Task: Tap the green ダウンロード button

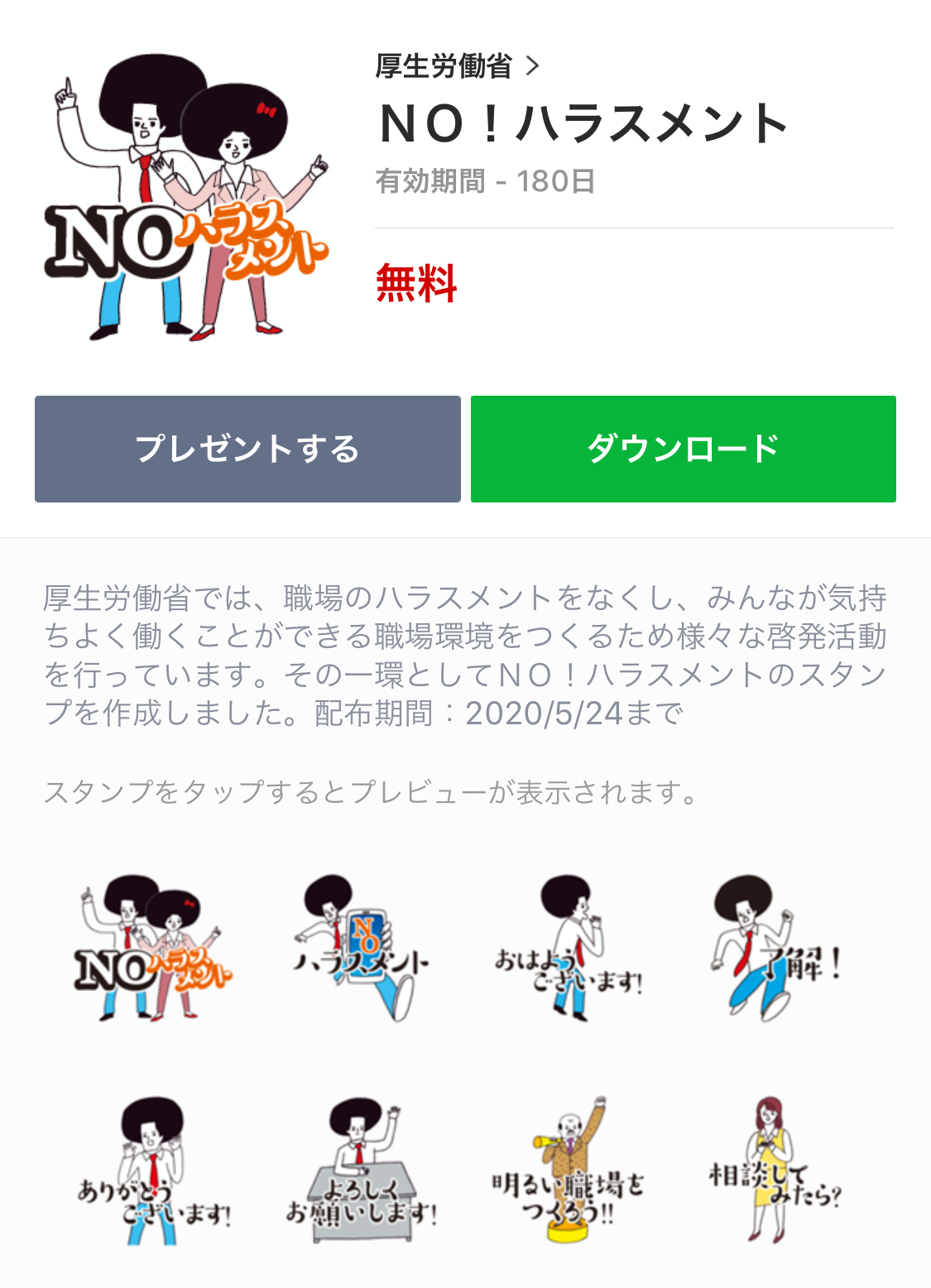Action: coord(683,449)
